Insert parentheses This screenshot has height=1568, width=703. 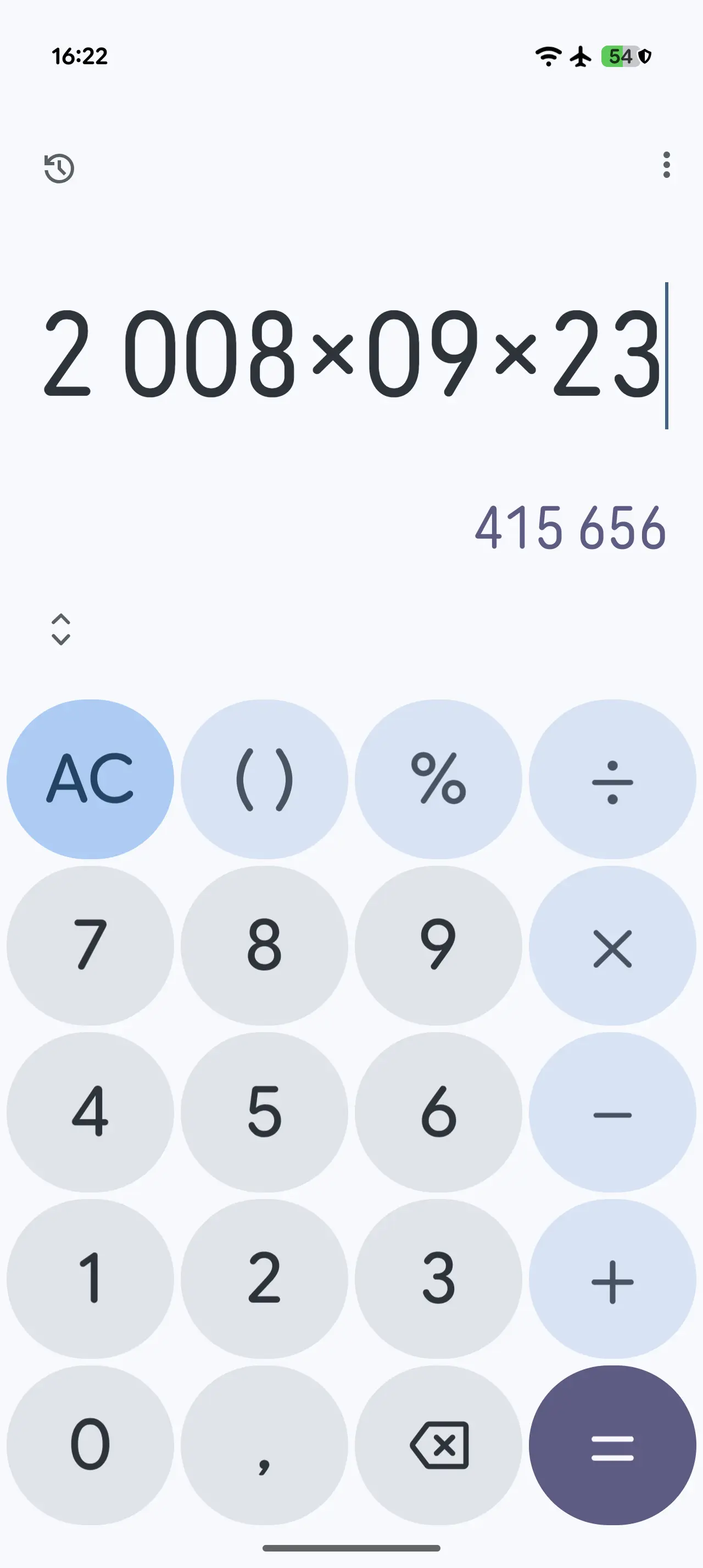coord(264,779)
